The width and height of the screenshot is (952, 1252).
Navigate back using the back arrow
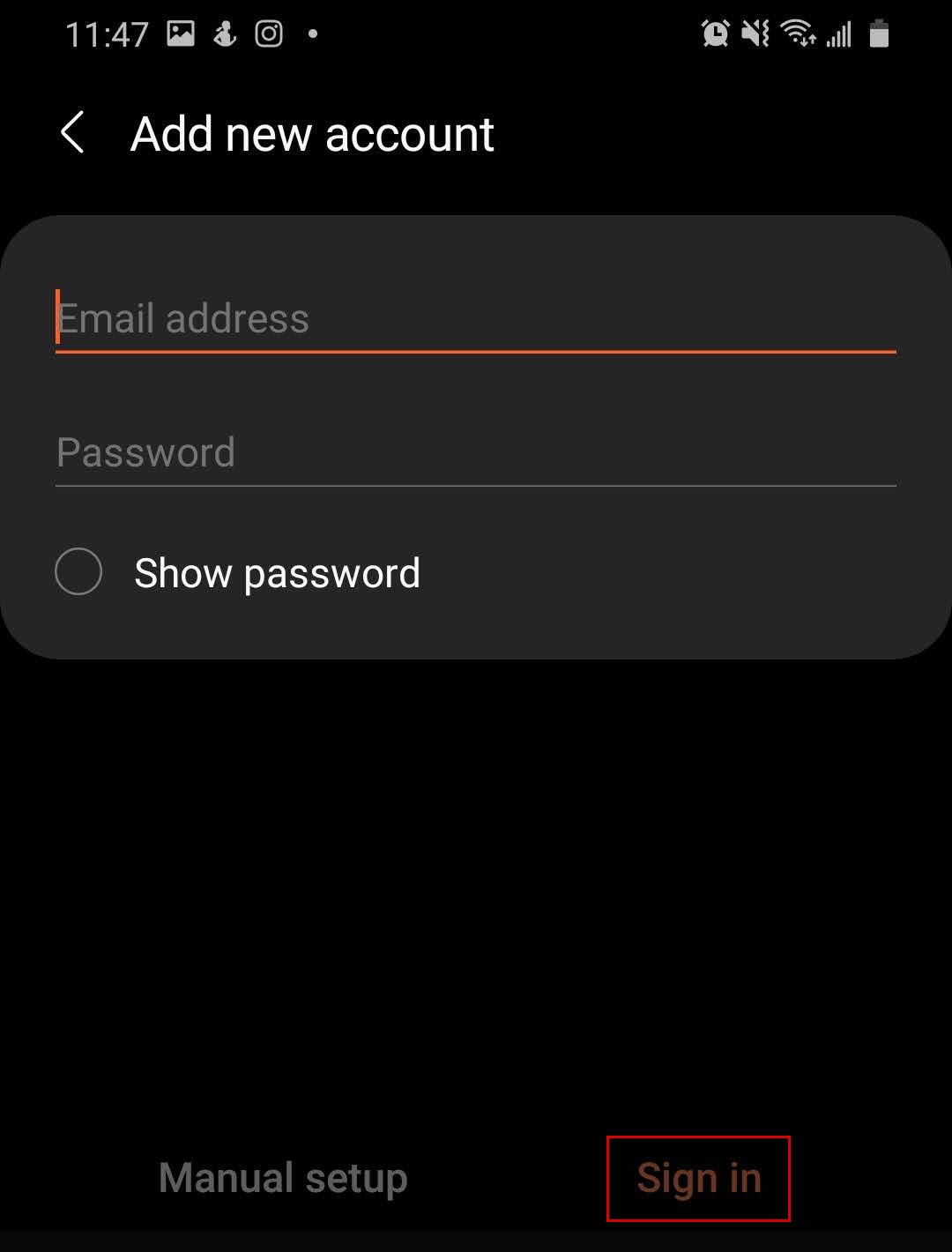tap(73, 132)
